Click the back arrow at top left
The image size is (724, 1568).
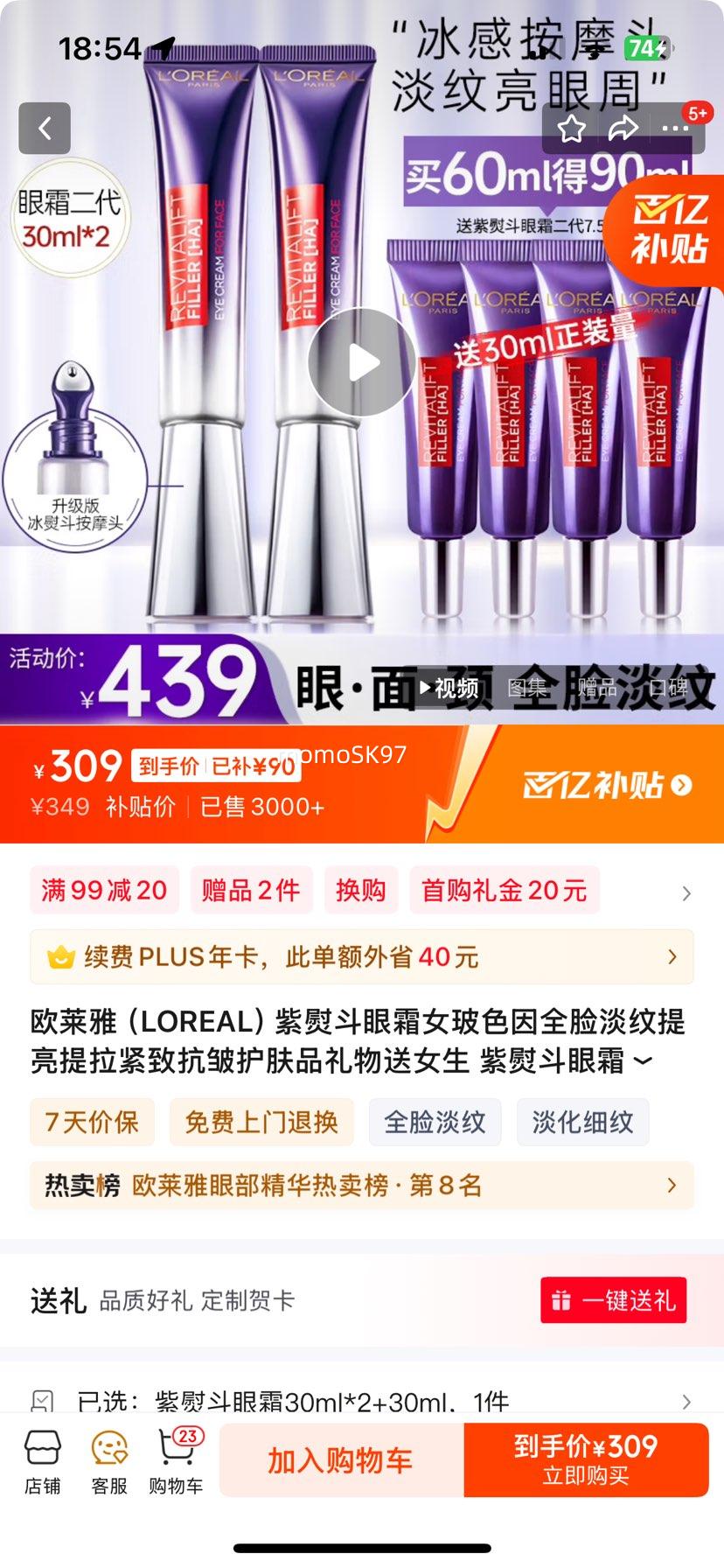point(45,128)
